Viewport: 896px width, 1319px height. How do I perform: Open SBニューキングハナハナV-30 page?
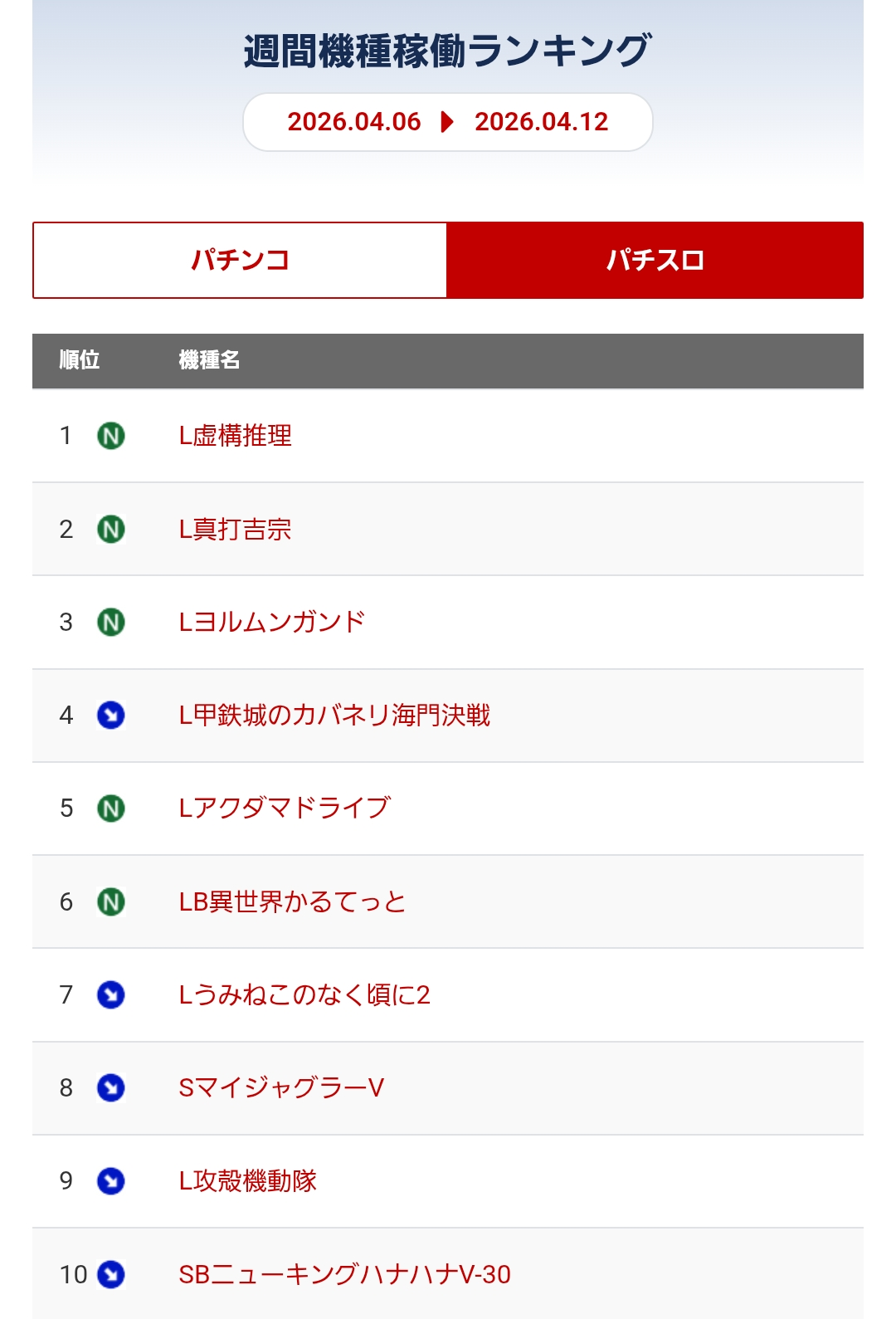pyautogui.click(x=344, y=1274)
